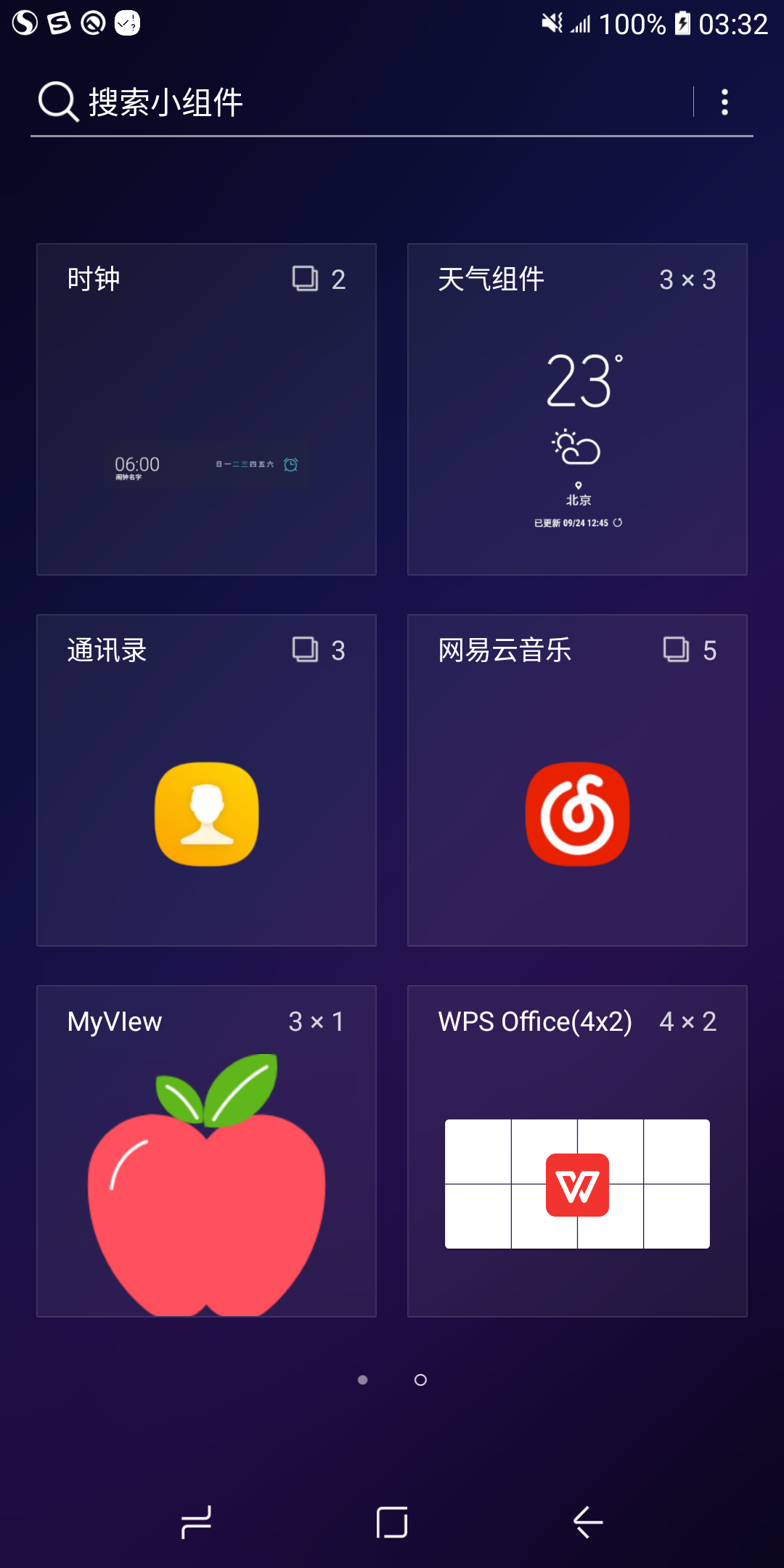Tap the location pin icon above 北京
This screenshot has height=1568, width=784.
(x=577, y=485)
